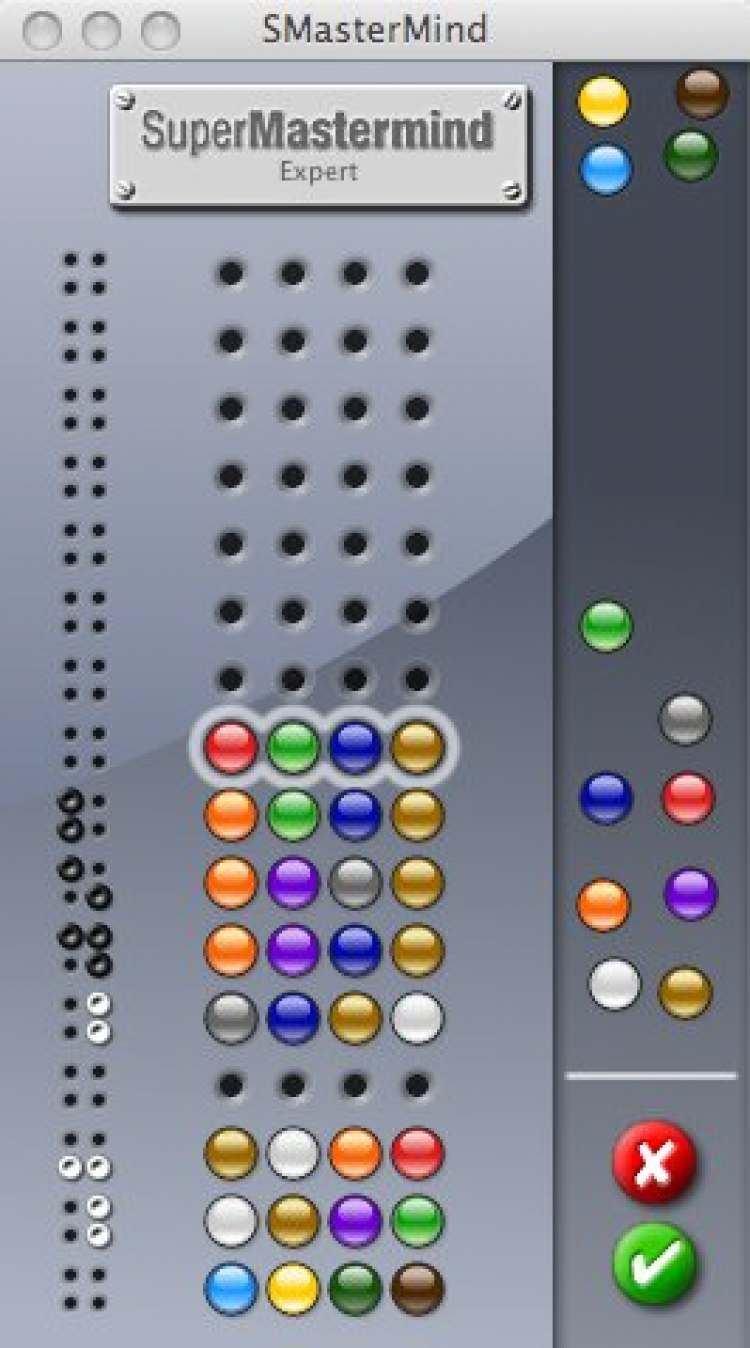Choose the dark green palette peg
Viewport: 750px width, 1348px height.
click(x=691, y=156)
